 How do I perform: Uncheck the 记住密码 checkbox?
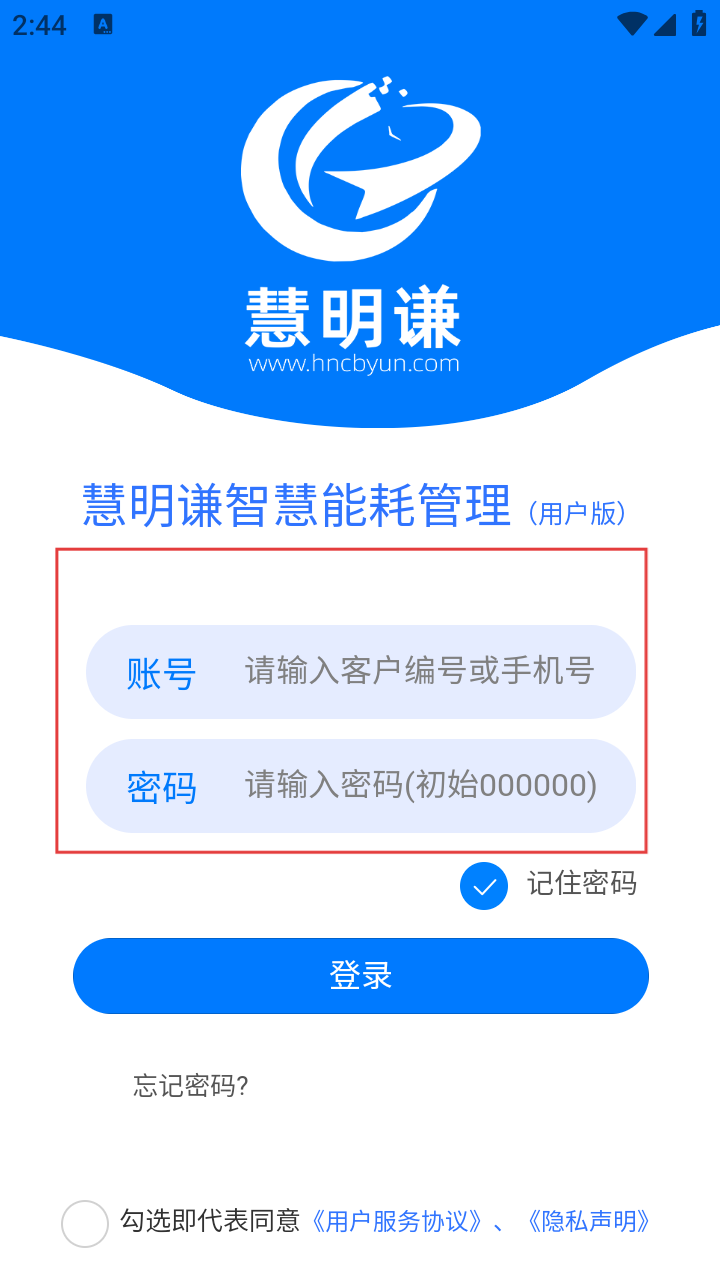click(484, 885)
